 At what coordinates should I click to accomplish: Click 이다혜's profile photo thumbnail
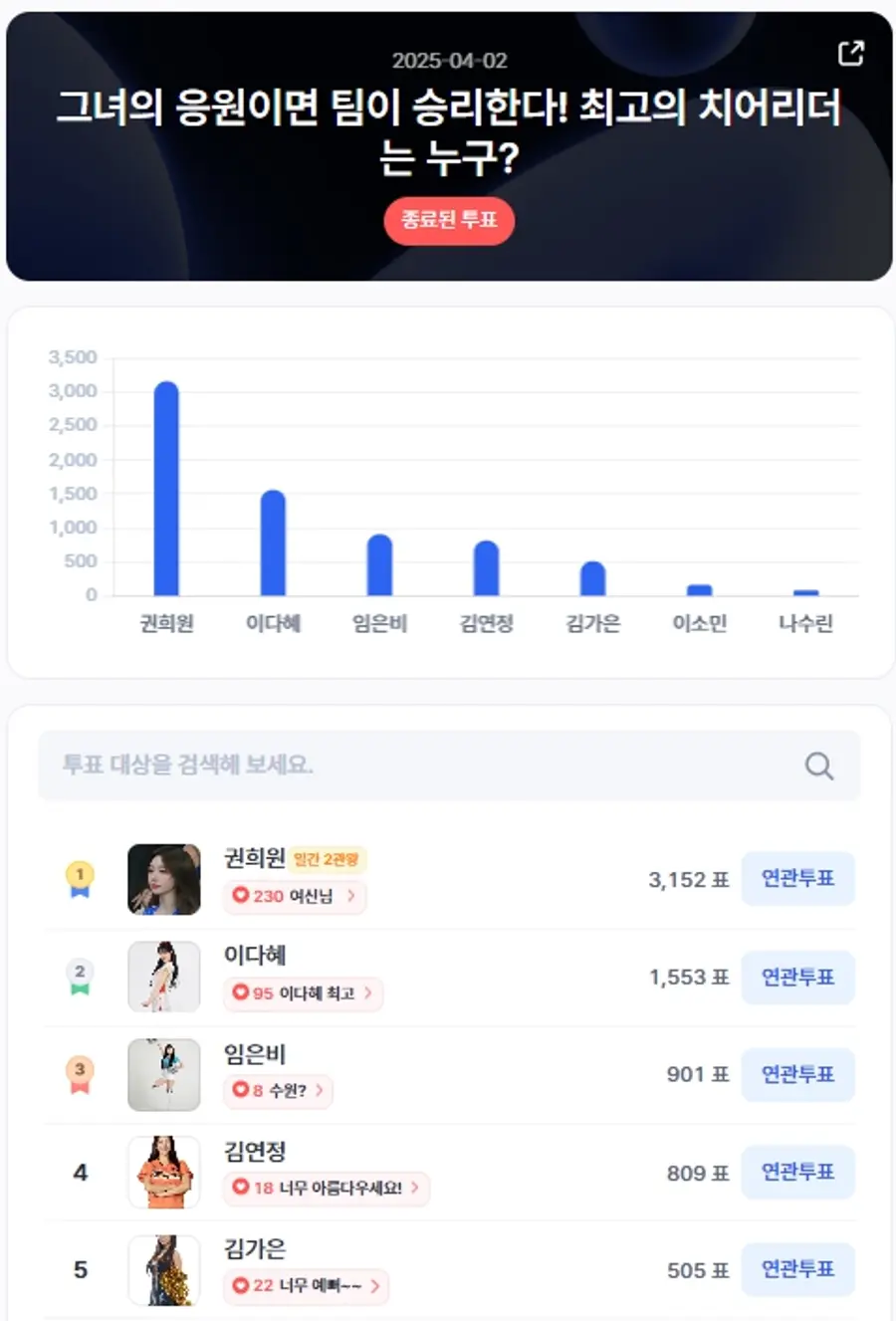point(164,977)
